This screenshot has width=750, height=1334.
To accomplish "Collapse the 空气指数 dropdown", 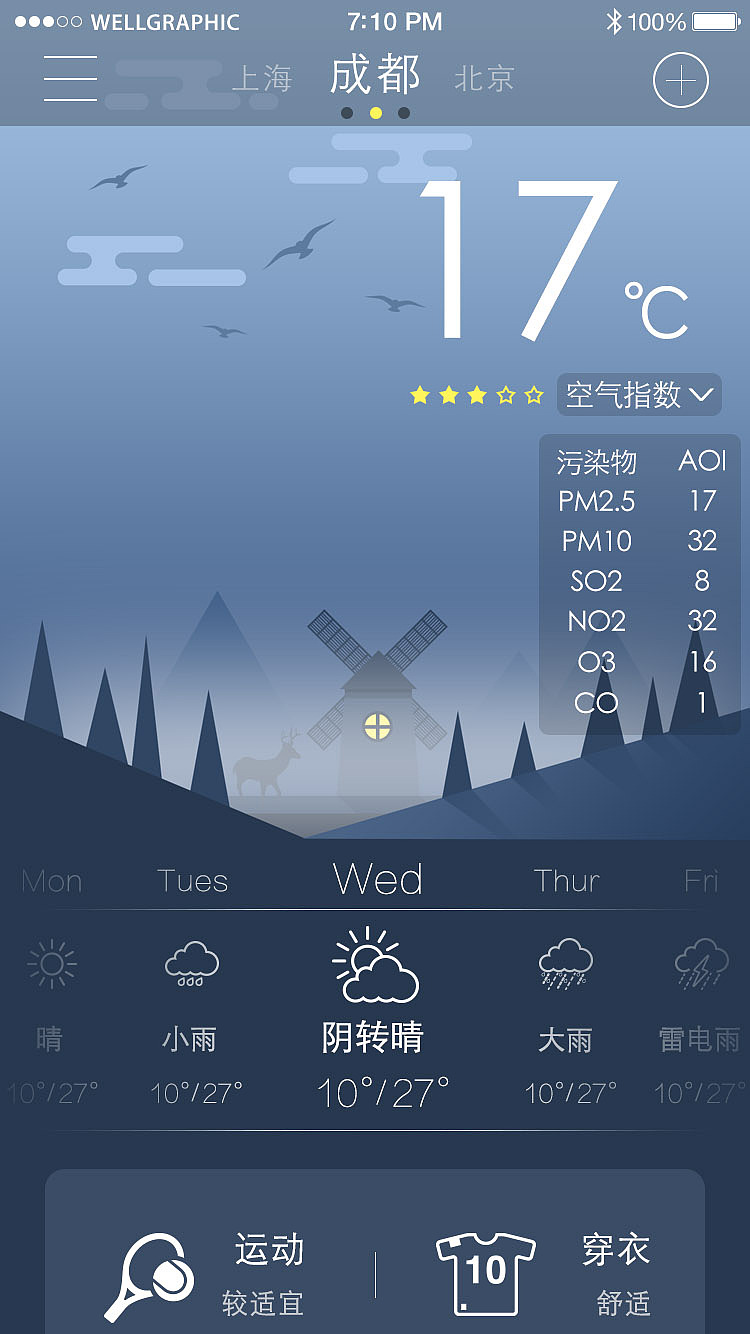I will 638,395.
